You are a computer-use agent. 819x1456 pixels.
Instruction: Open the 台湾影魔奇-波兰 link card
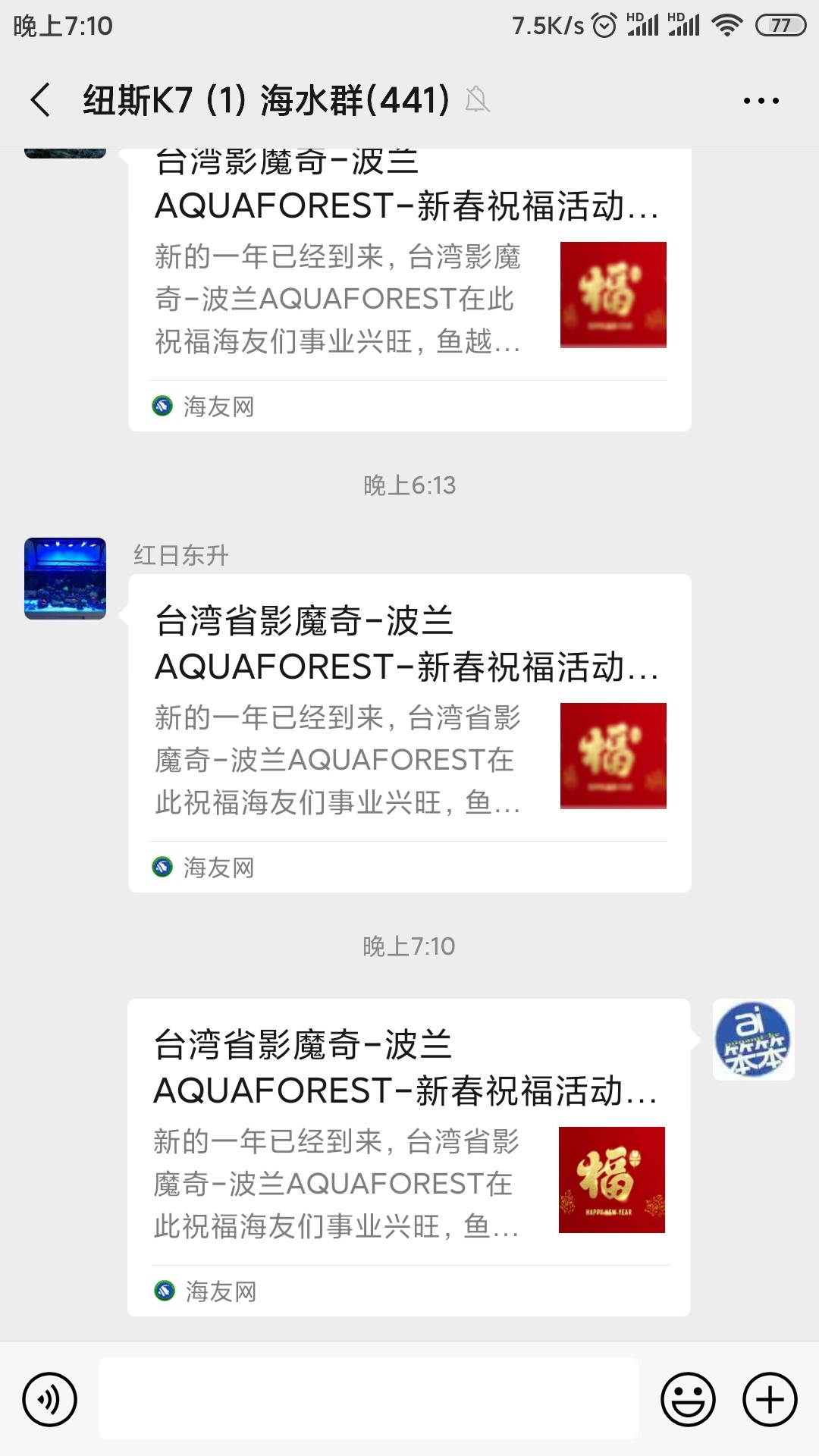pyautogui.click(x=409, y=288)
